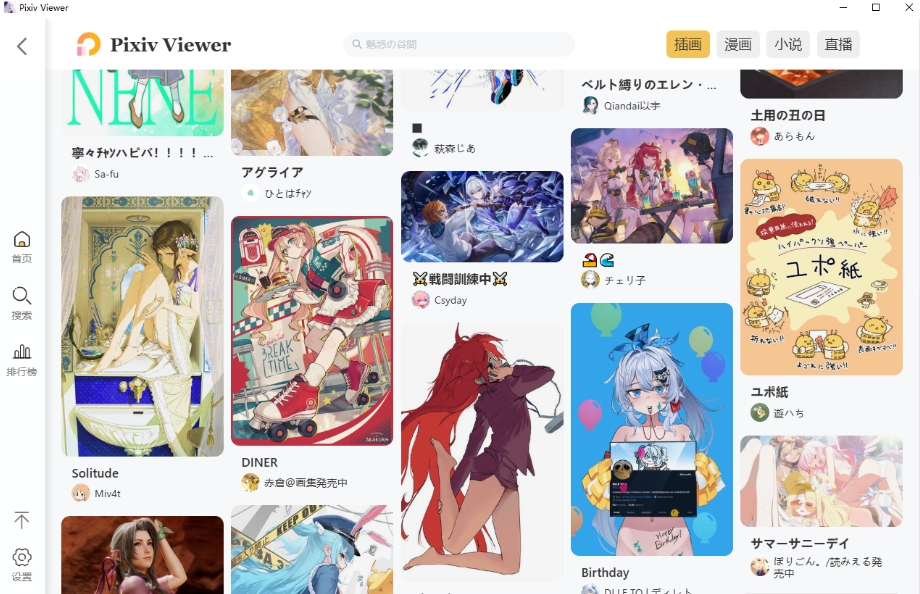The width and height of the screenshot is (920, 594).
Task: Open the 直播 tab
Action: (838, 44)
